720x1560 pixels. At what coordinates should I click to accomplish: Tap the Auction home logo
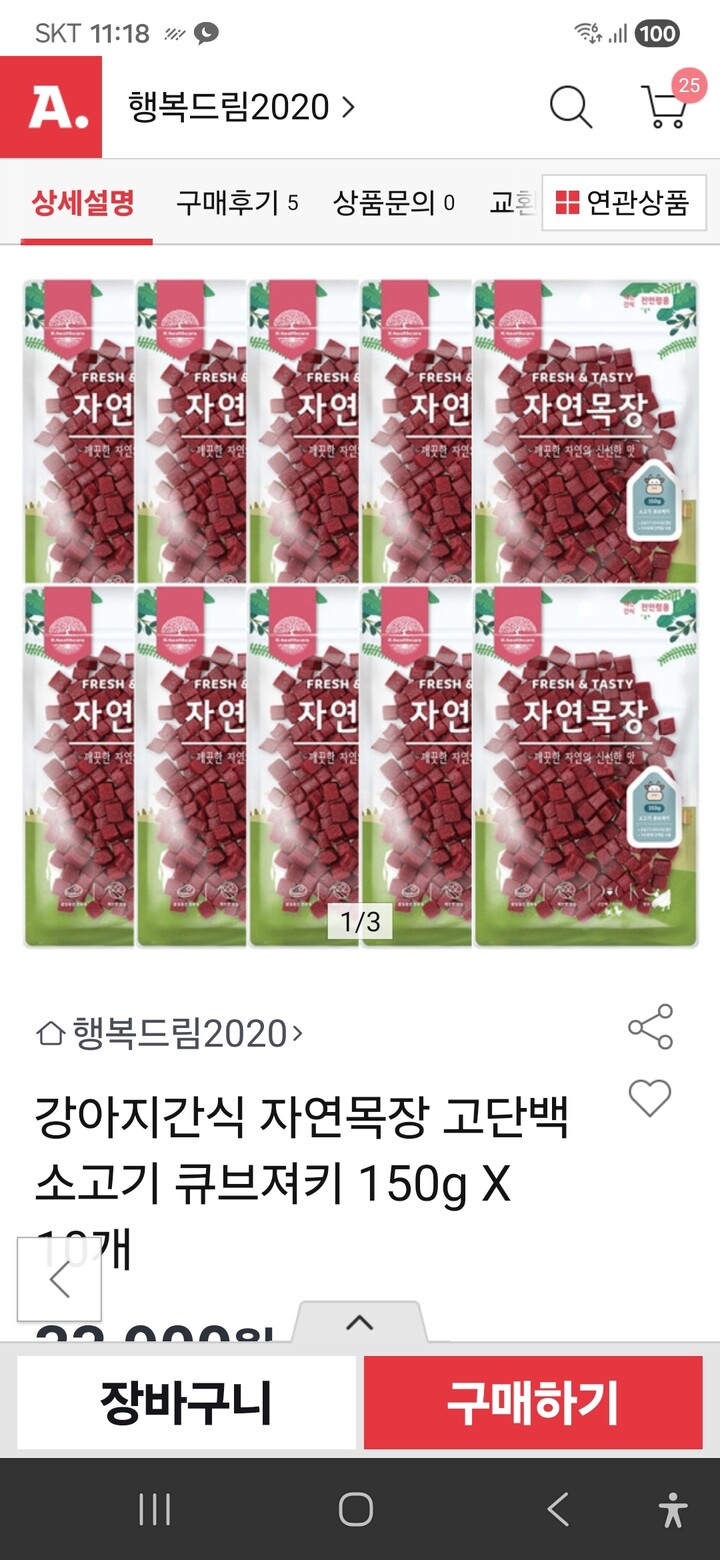pyautogui.click(x=51, y=107)
